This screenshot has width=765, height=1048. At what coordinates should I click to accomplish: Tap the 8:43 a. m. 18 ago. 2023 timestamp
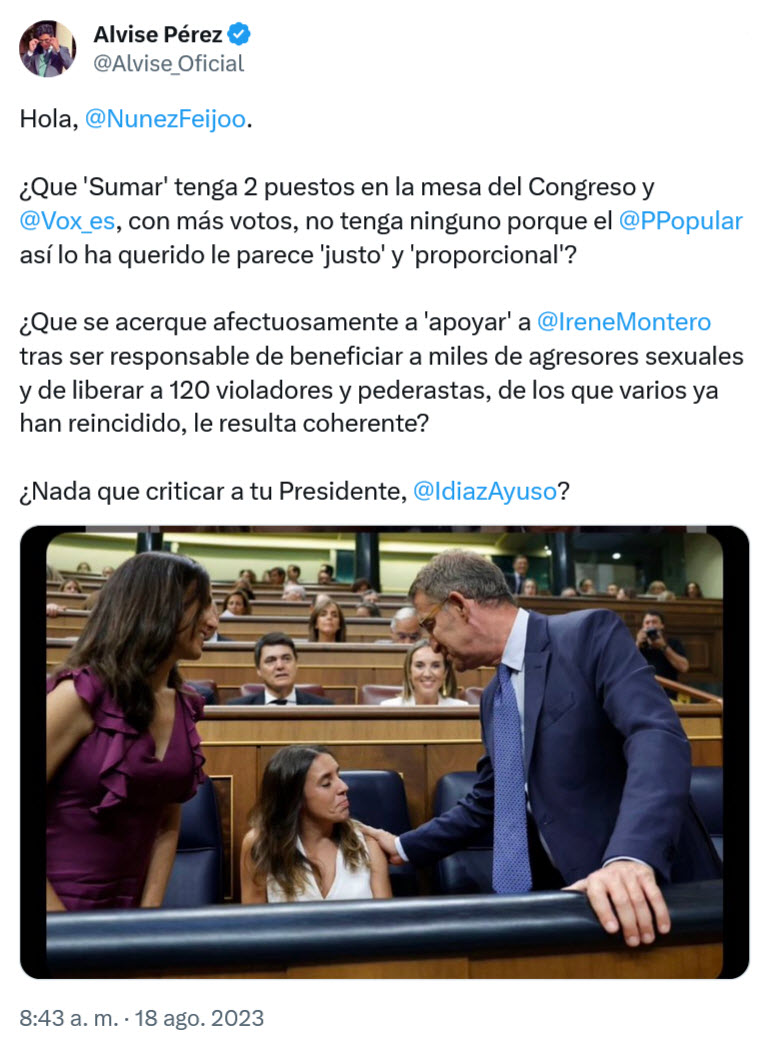coord(141,1018)
